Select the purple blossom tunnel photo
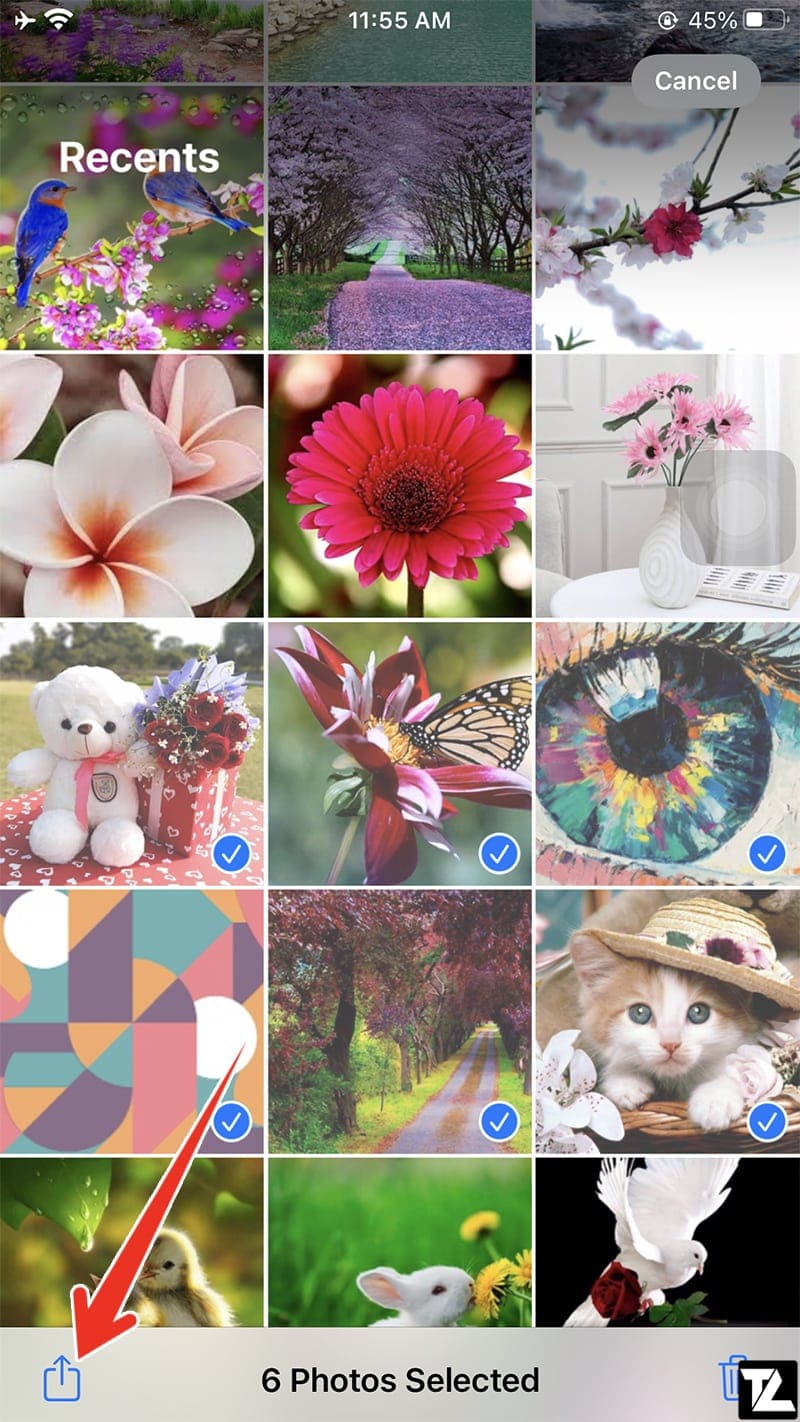This screenshot has width=800, height=1422. [400, 217]
